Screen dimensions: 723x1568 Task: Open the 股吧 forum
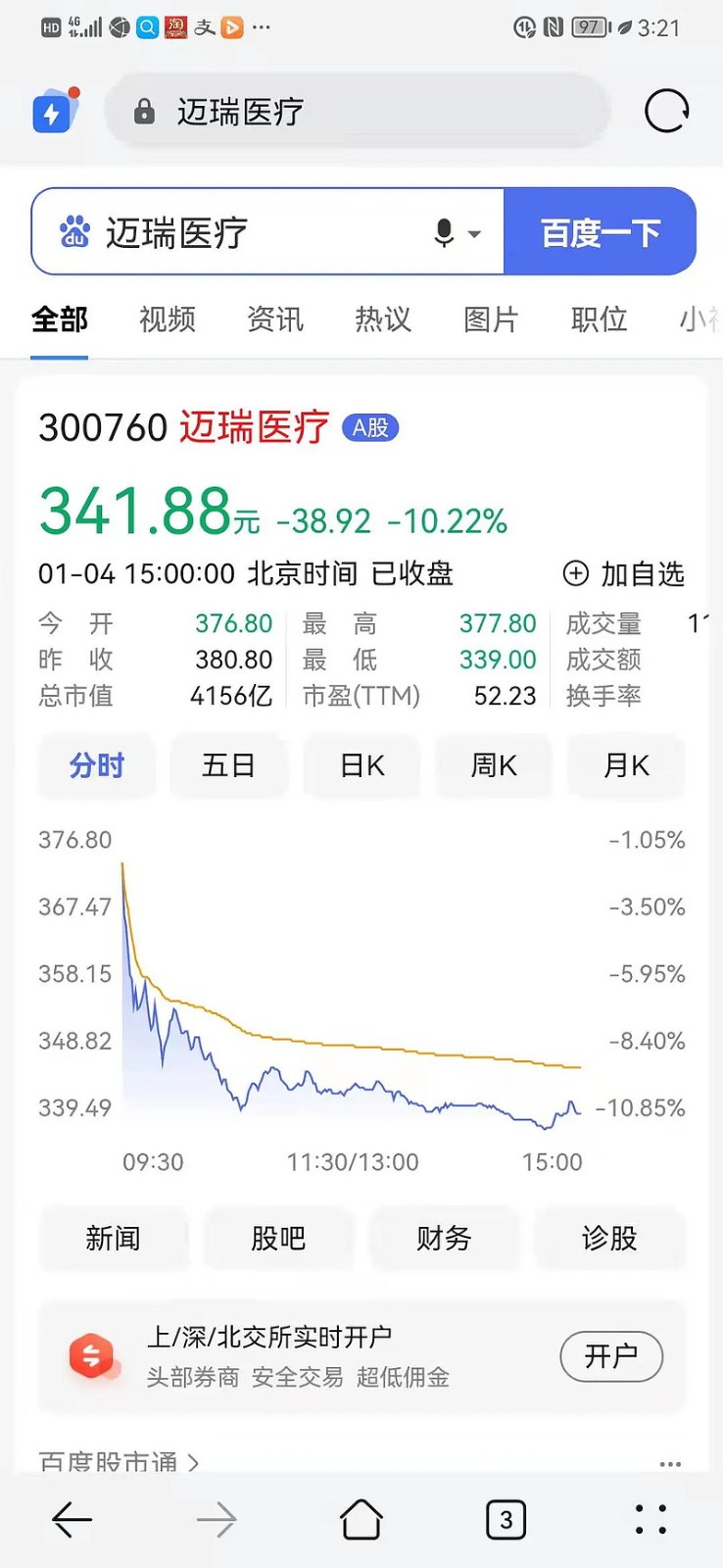278,1239
